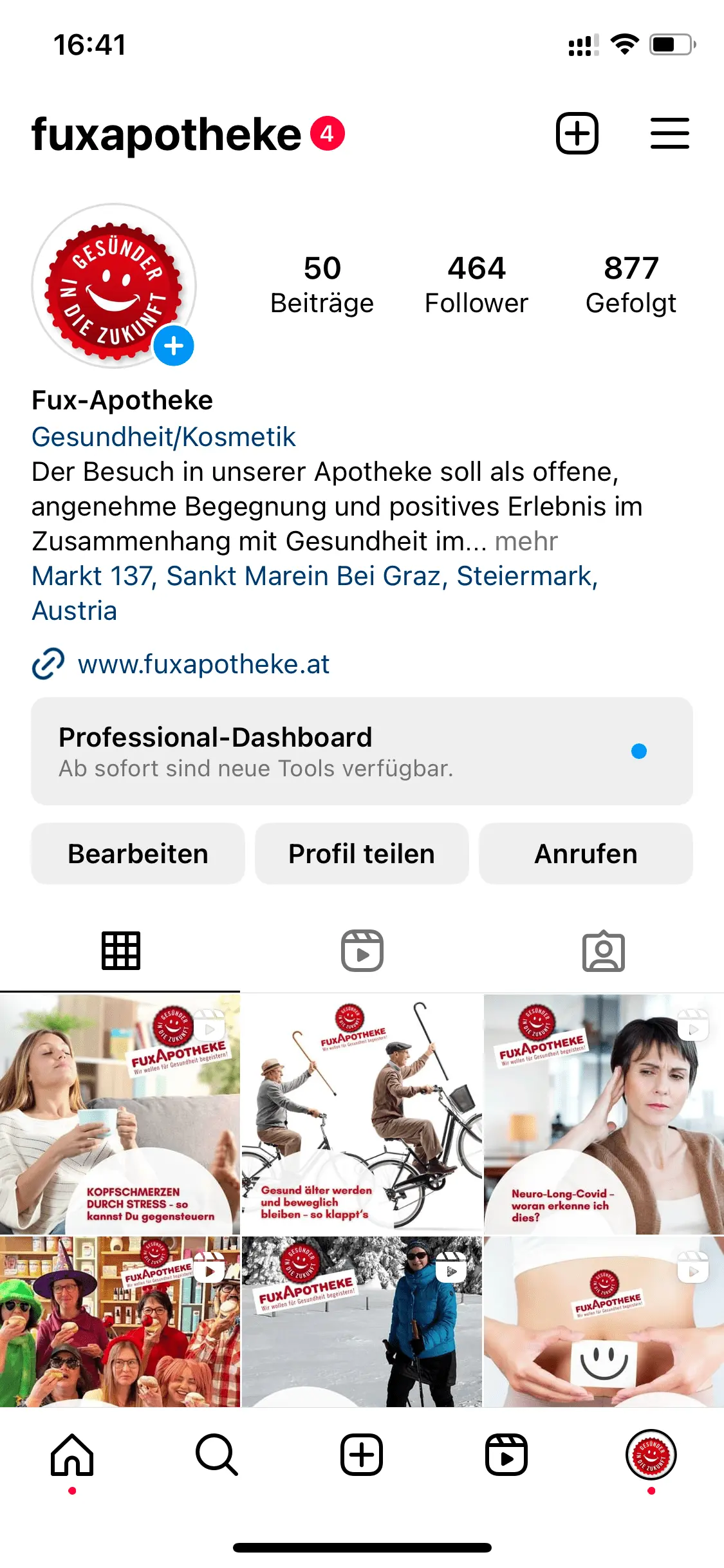Open the Kopfschmerzen durch Stress post
The image size is (724, 1568).
120,1114
